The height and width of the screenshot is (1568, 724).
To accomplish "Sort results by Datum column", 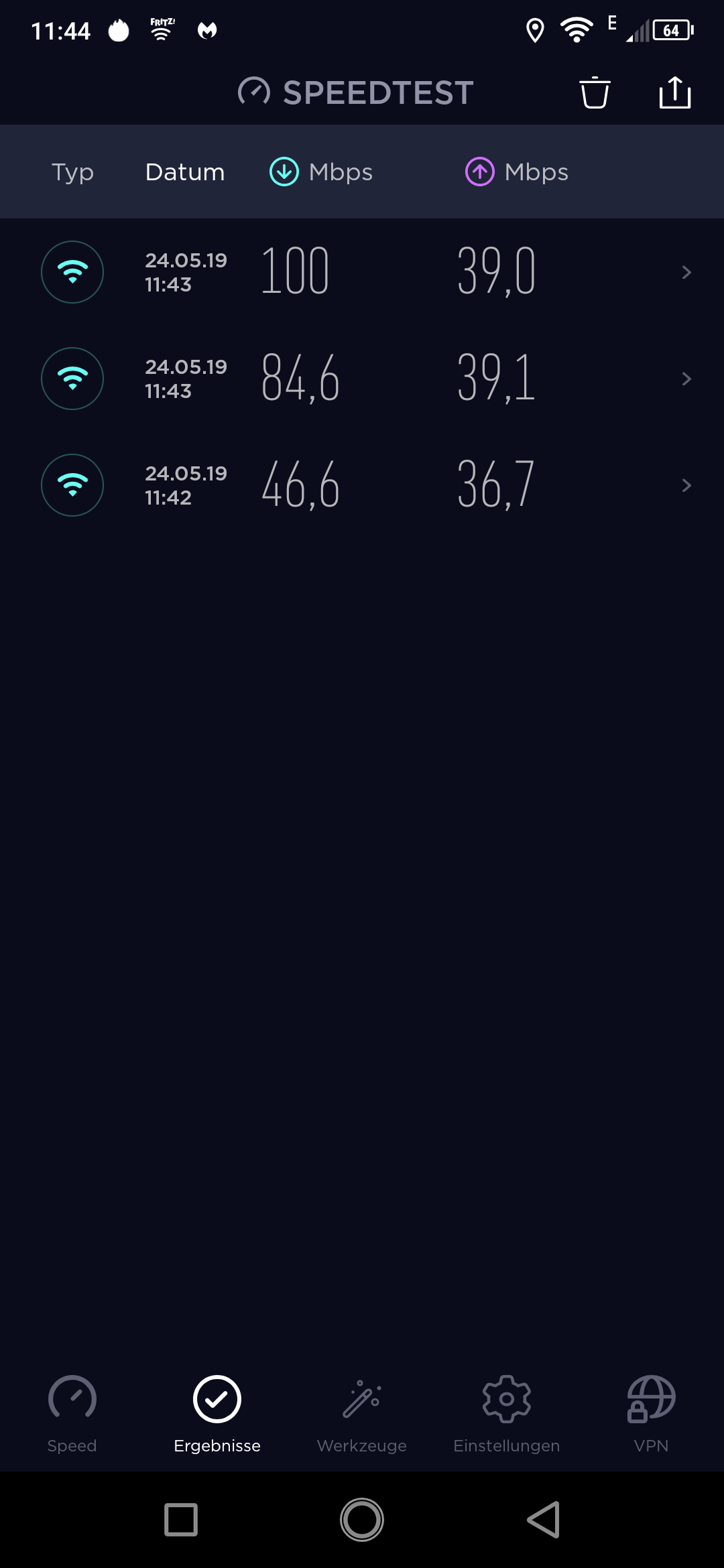I will point(185,172).
